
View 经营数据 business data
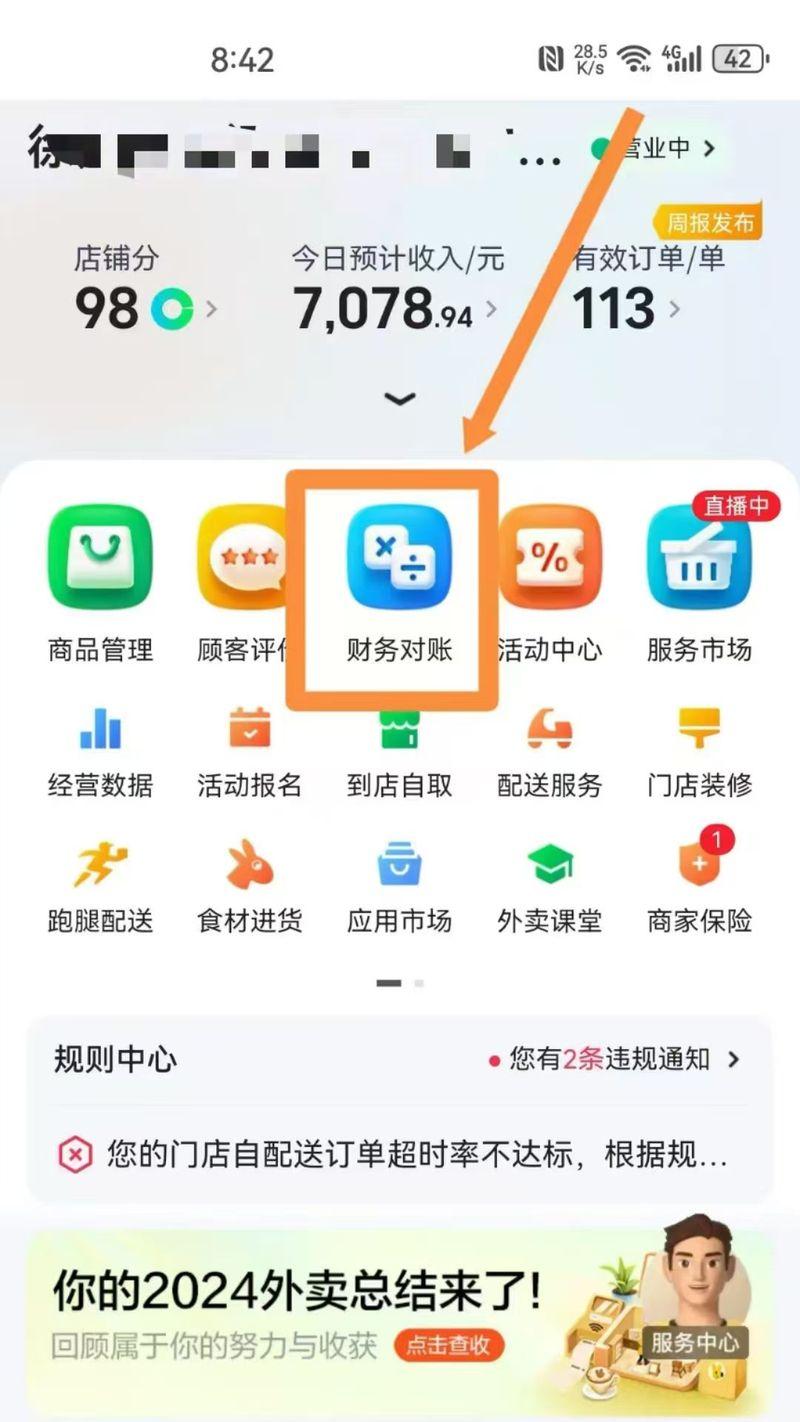coord(100,752)
